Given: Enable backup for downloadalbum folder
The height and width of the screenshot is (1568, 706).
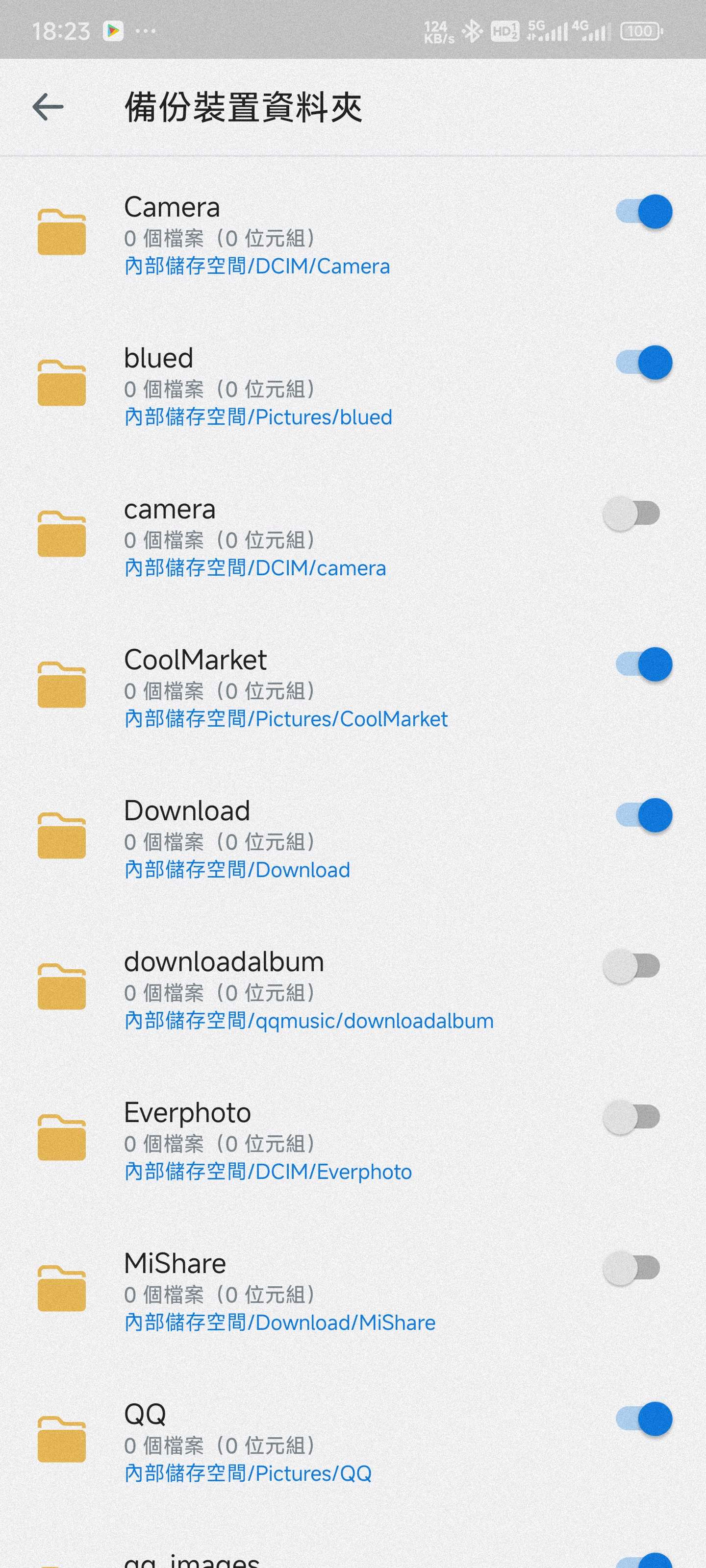Looking at the screenshot, I should [x=631, y=966].
